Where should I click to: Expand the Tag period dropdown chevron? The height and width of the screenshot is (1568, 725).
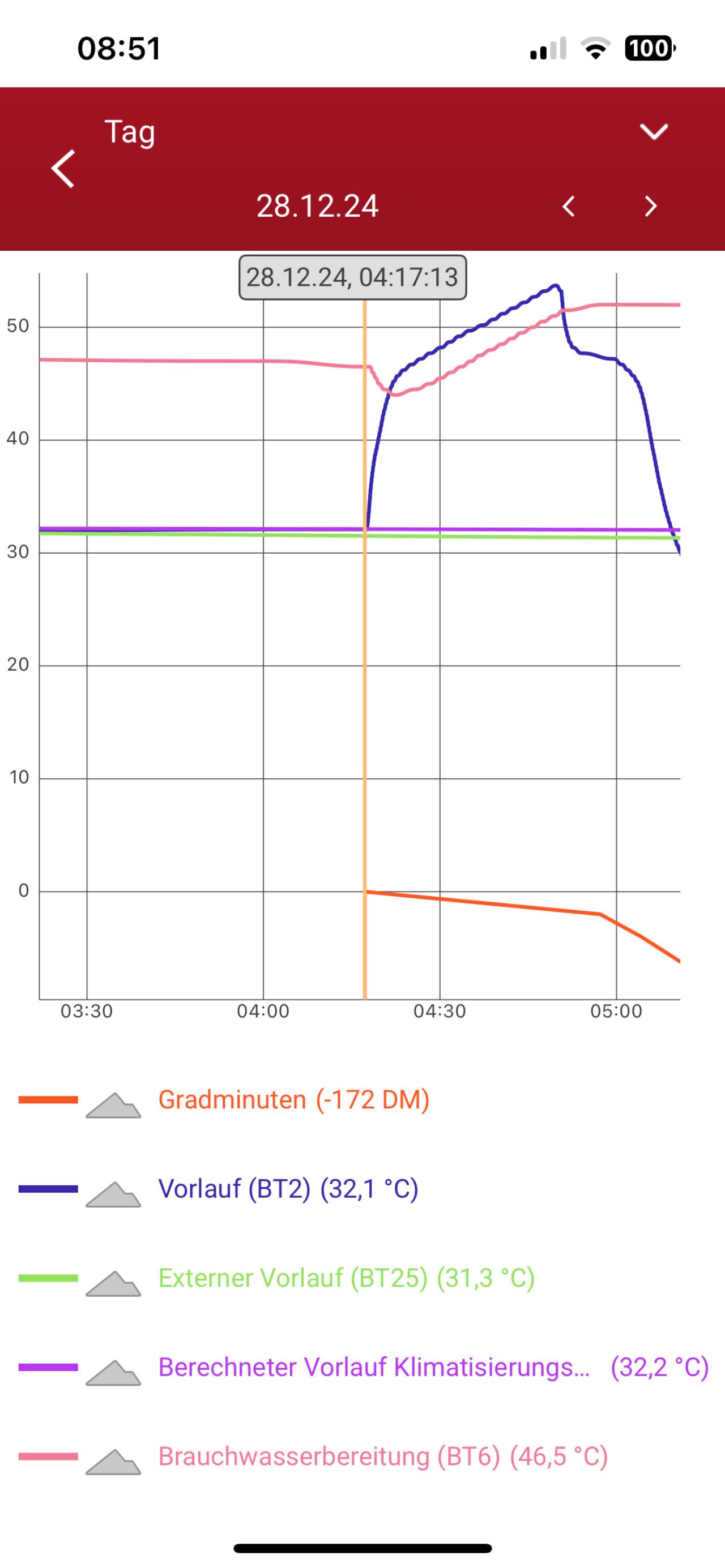(654, 131)
